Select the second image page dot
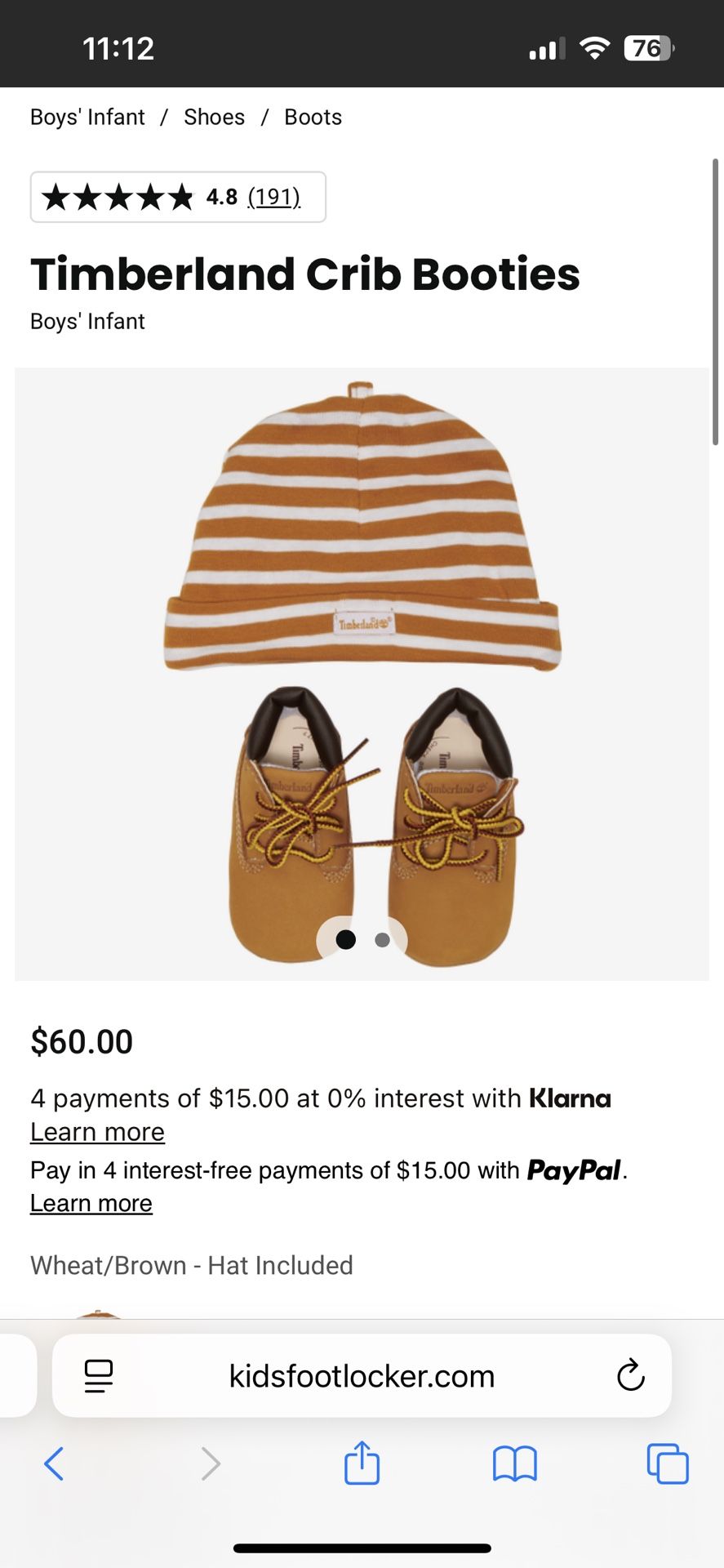 pos(382,940)
